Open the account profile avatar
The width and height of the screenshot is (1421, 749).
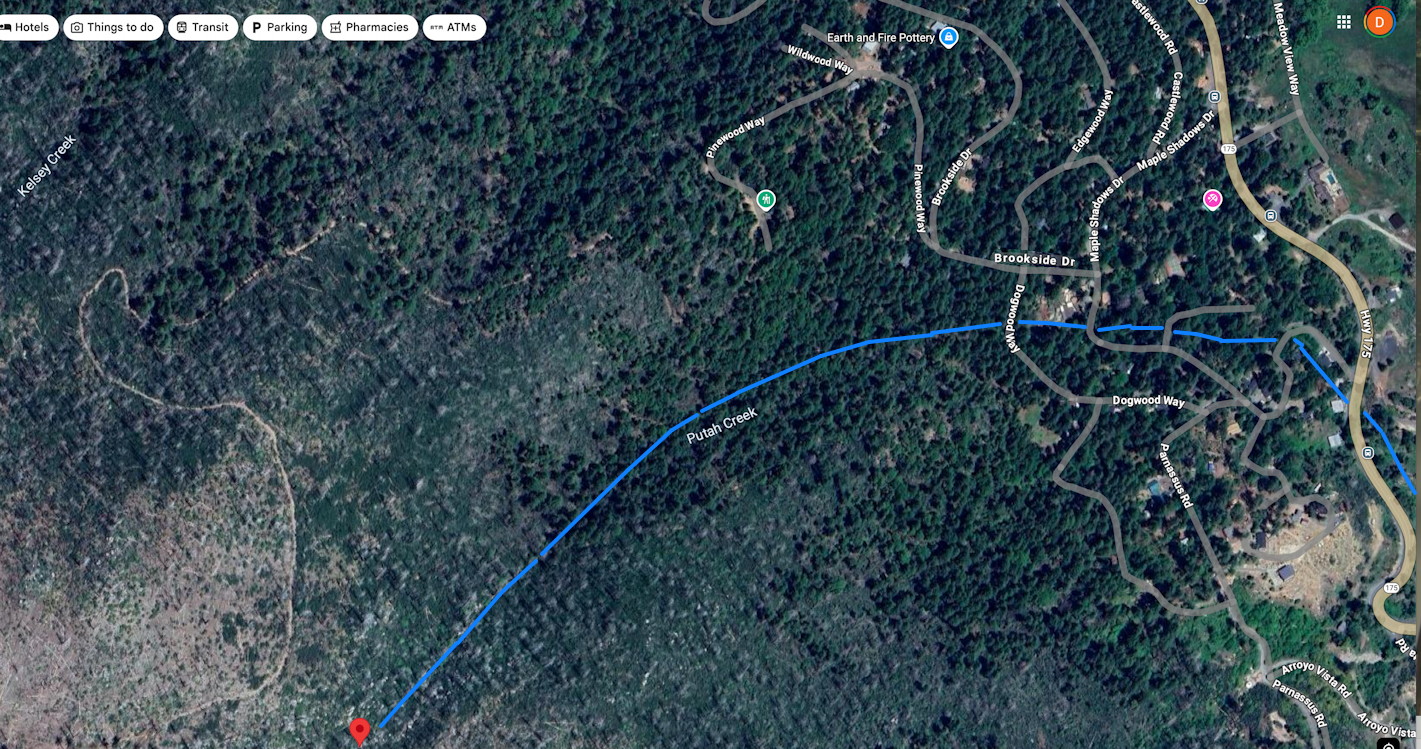point(1379,21)
